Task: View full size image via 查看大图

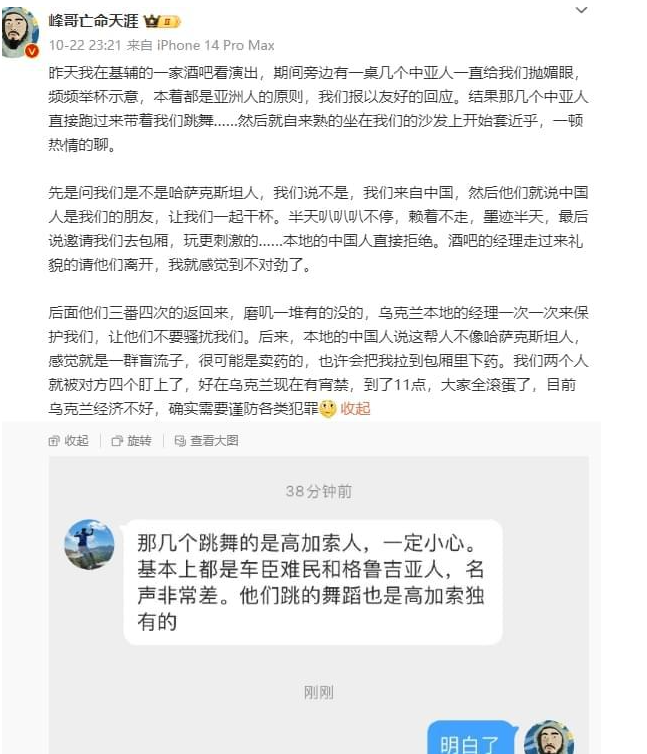Action: pos(206,440)
